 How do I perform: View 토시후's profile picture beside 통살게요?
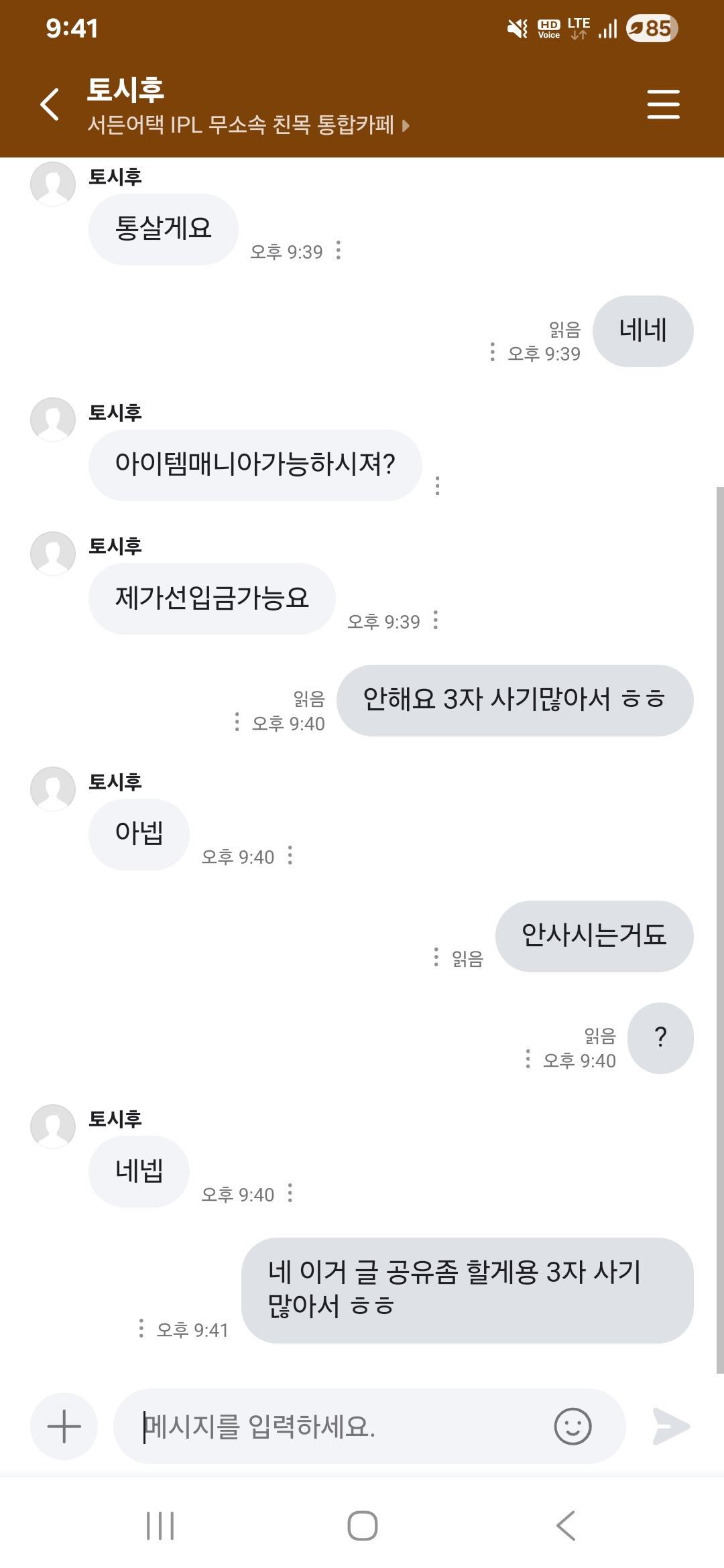(53, 184)
